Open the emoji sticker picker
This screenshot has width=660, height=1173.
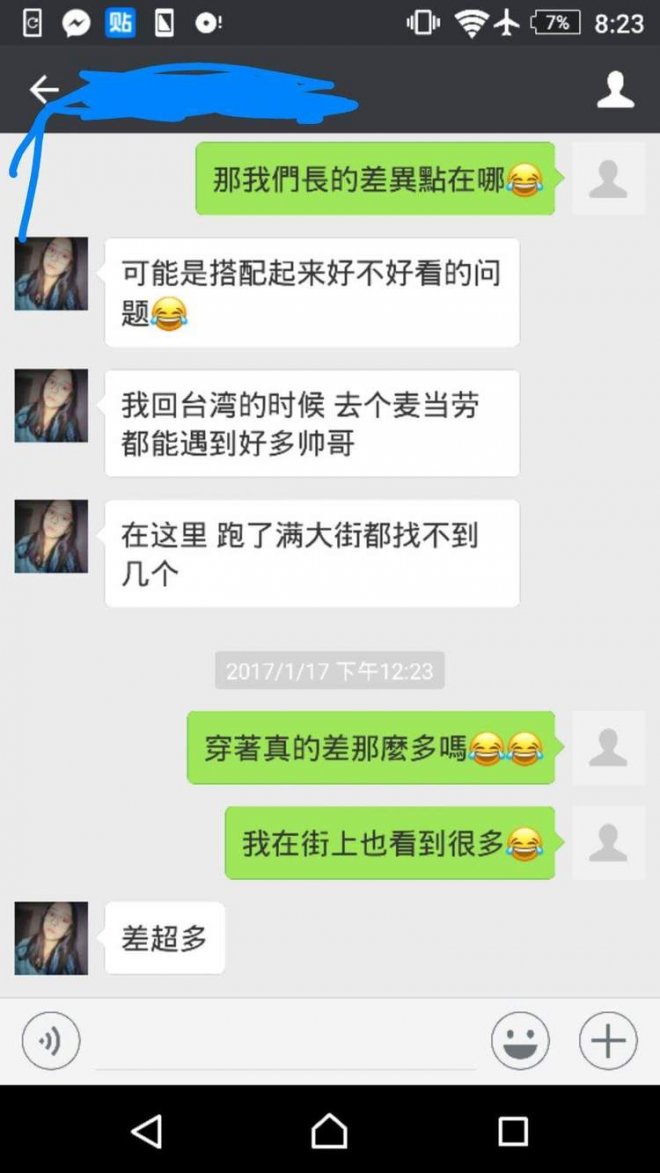(x=520, y=1041)
